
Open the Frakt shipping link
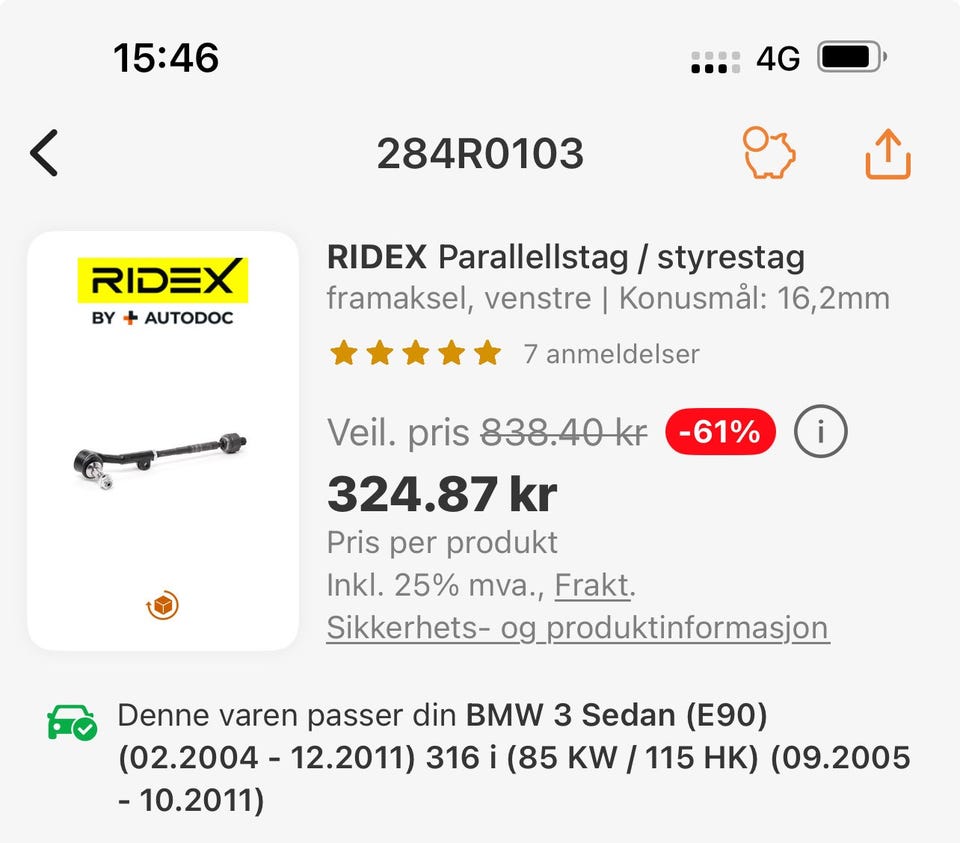592,584
